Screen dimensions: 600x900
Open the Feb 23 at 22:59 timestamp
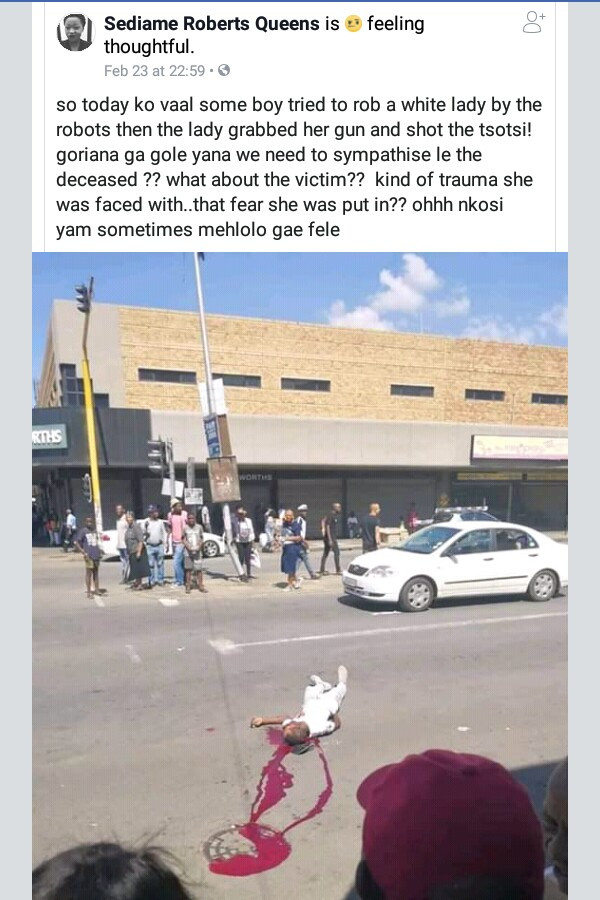[x=155, y=71]
